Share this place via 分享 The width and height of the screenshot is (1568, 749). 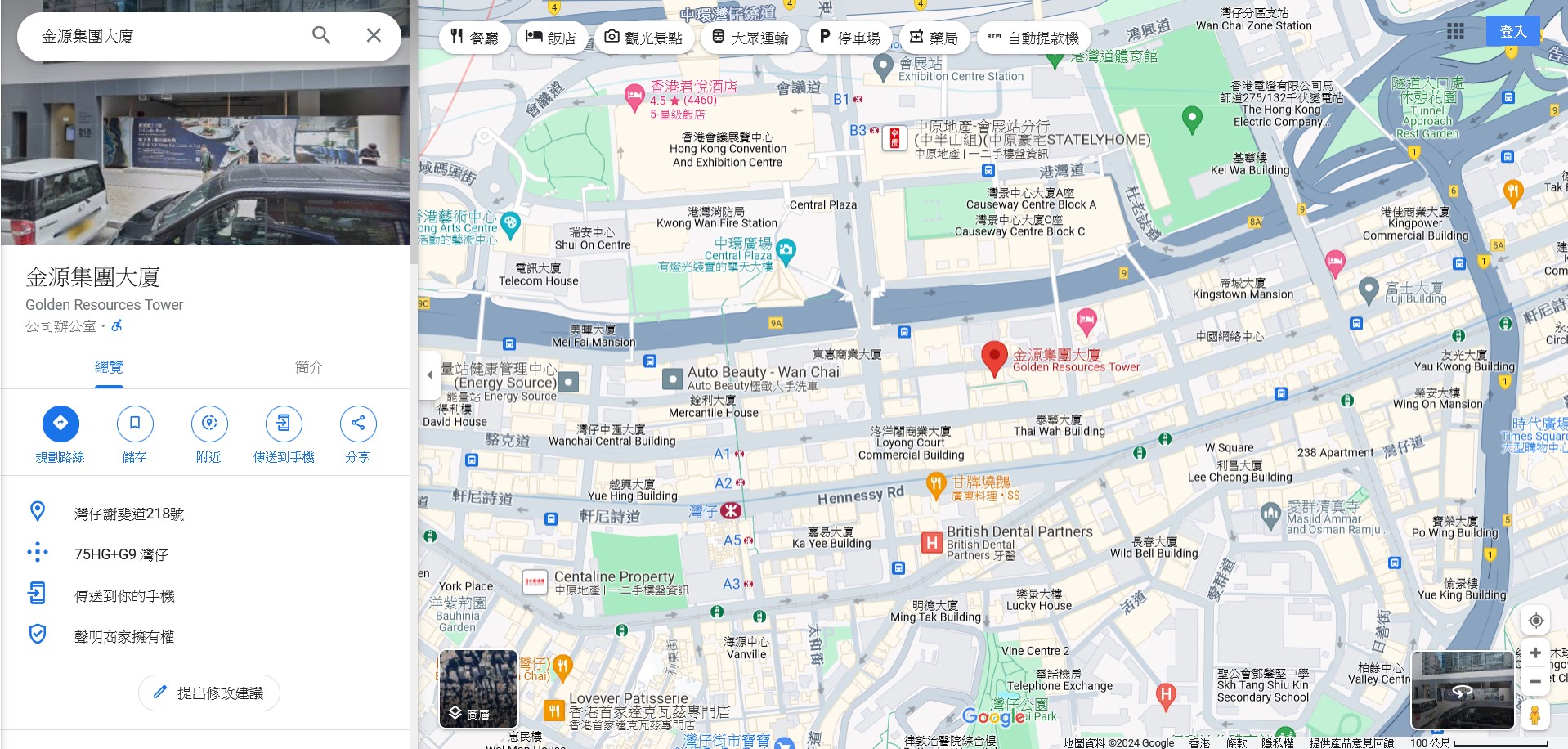(358, 424)
